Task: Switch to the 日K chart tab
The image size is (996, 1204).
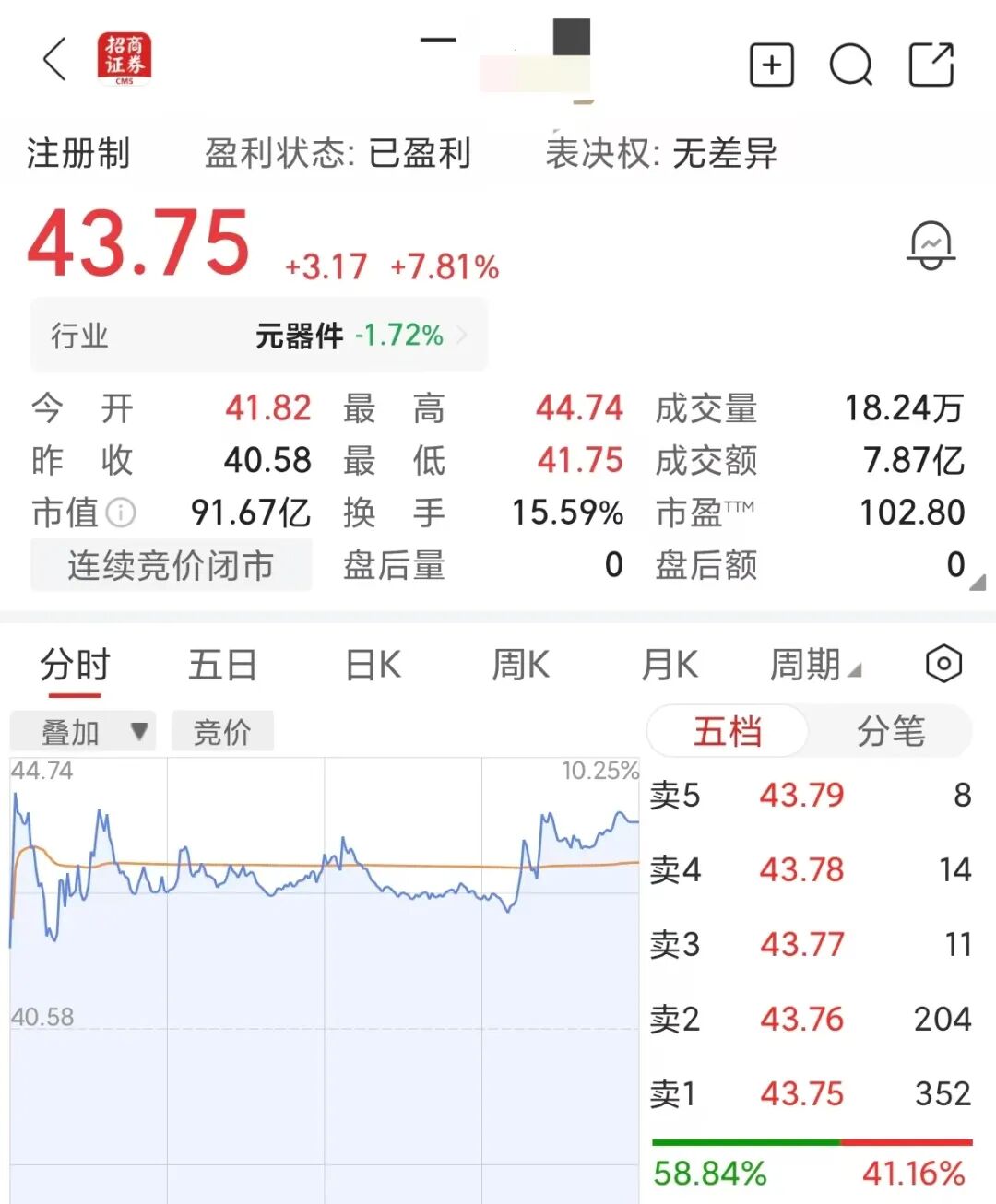Action: (373, 665)
